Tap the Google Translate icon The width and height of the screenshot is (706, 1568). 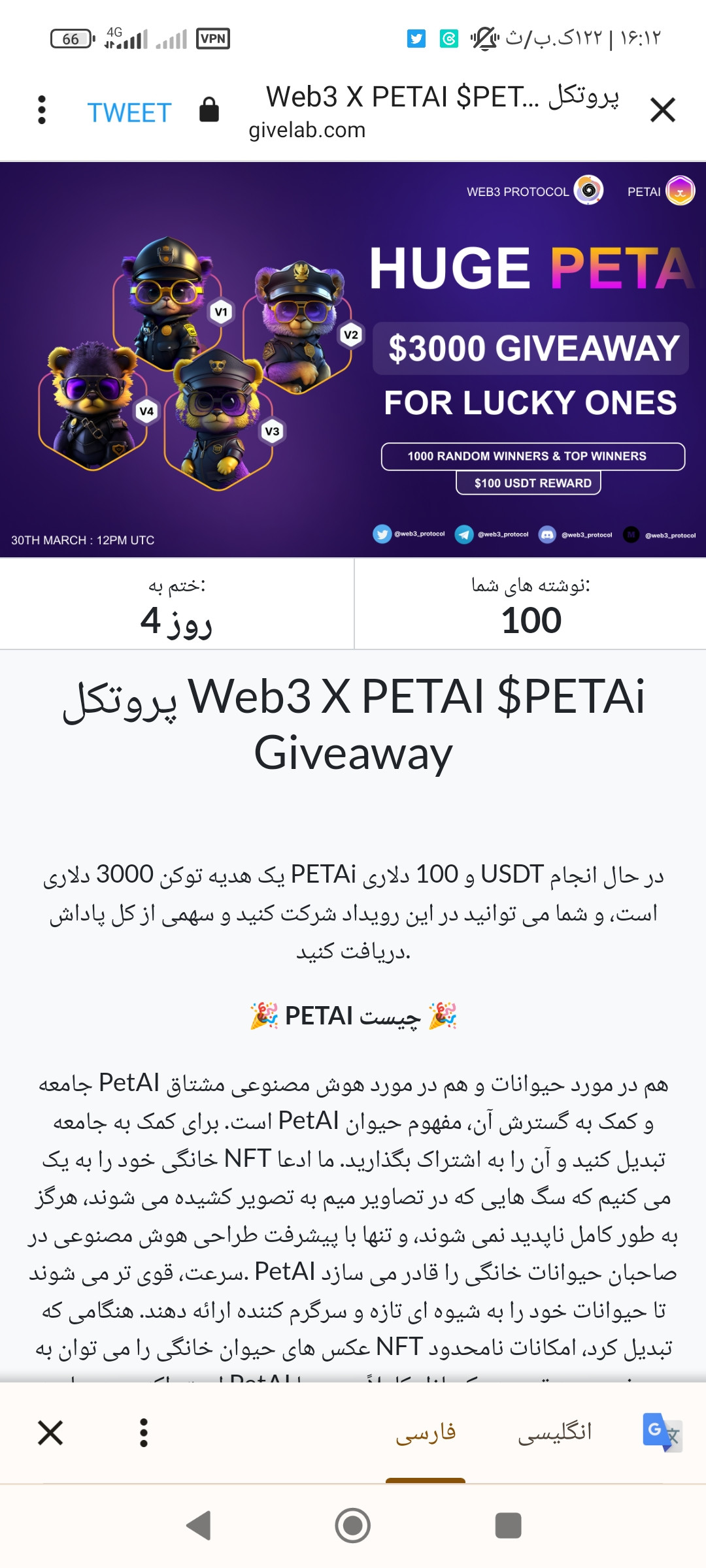pyautogui.click(x=662, y=1432)
